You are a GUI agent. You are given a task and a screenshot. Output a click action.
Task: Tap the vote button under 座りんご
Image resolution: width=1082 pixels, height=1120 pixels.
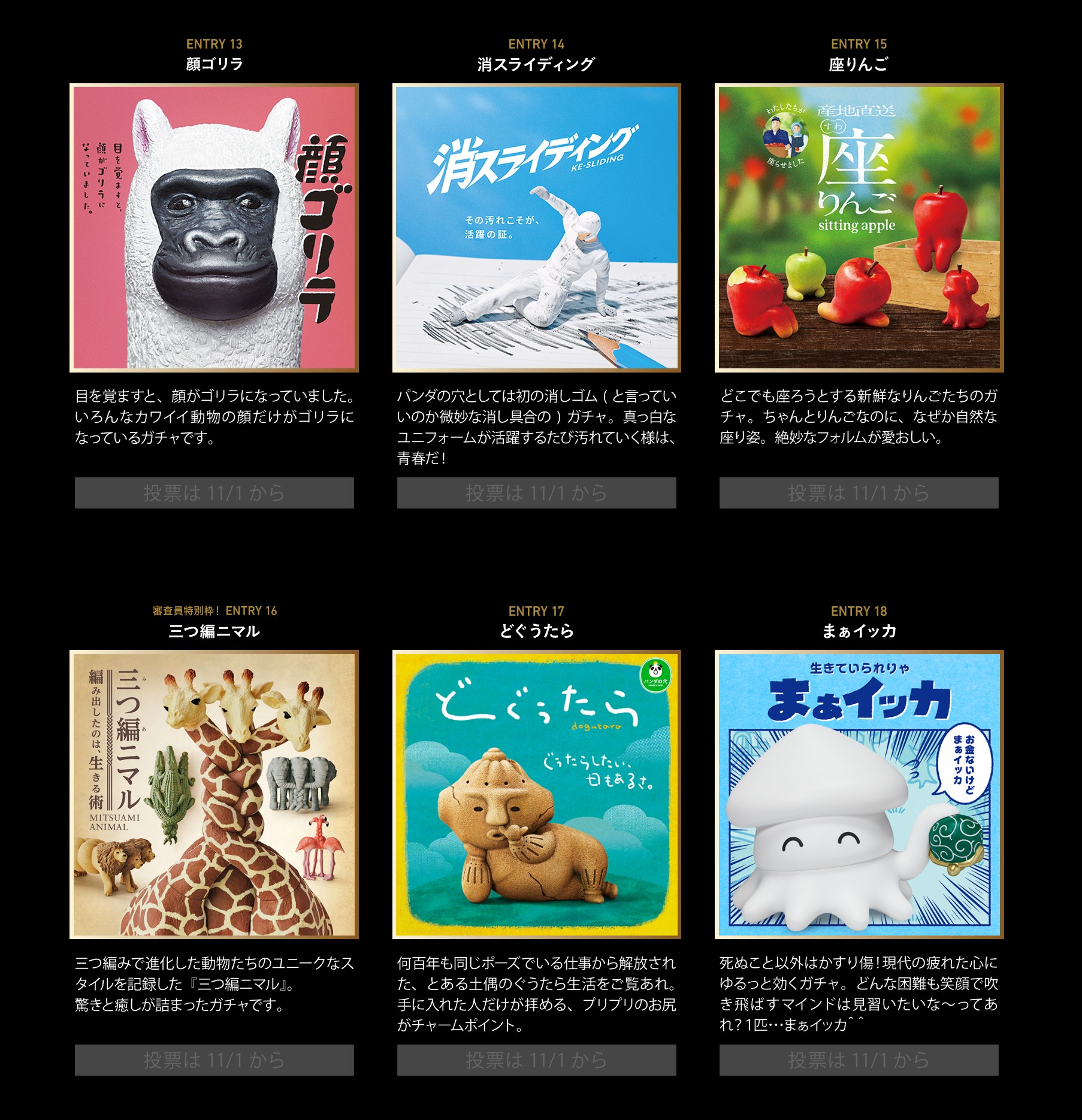coord(859,493)
